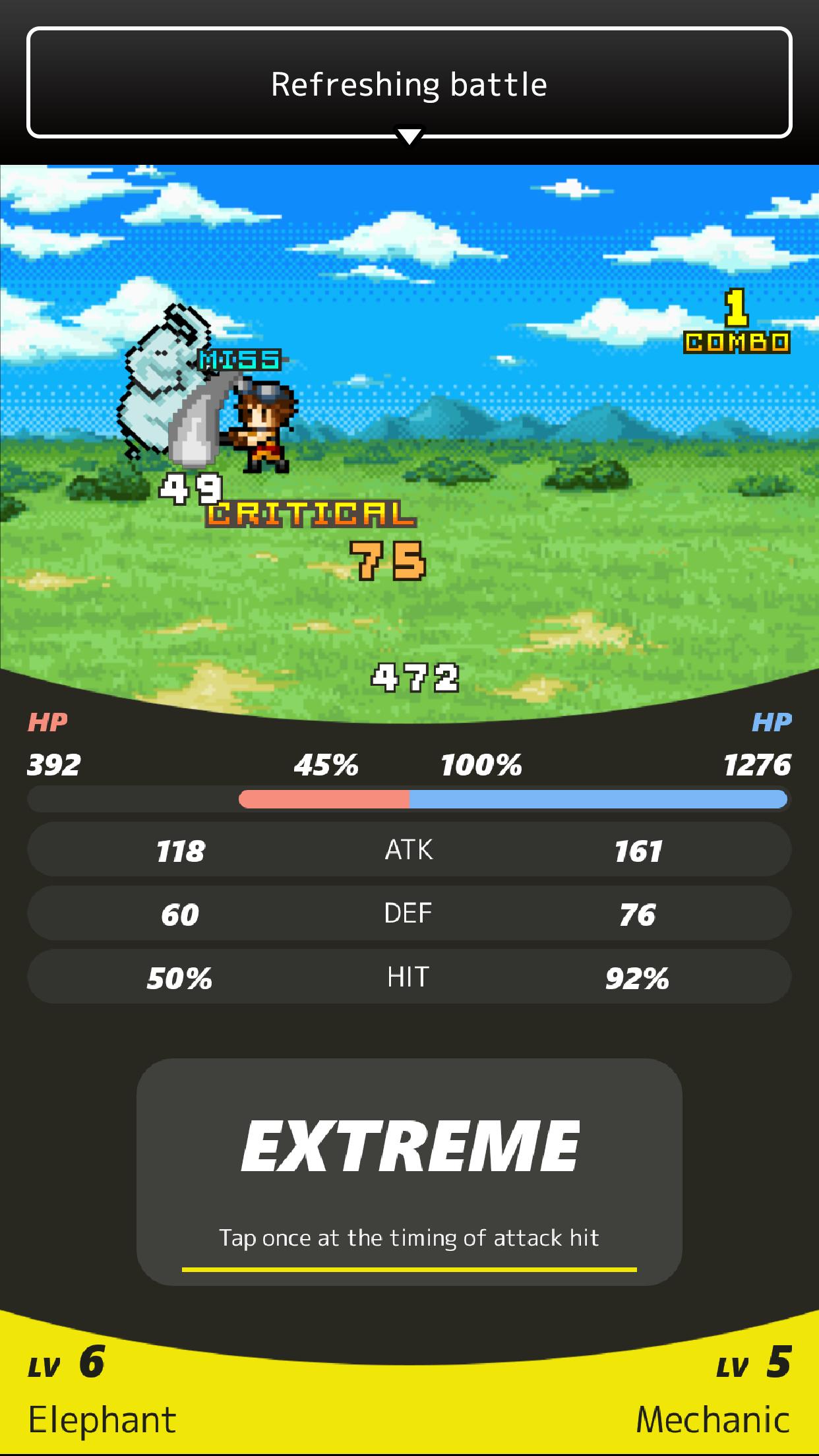
Task: Advance the 'Refreshing battle' dialog box
Action: 409,84
